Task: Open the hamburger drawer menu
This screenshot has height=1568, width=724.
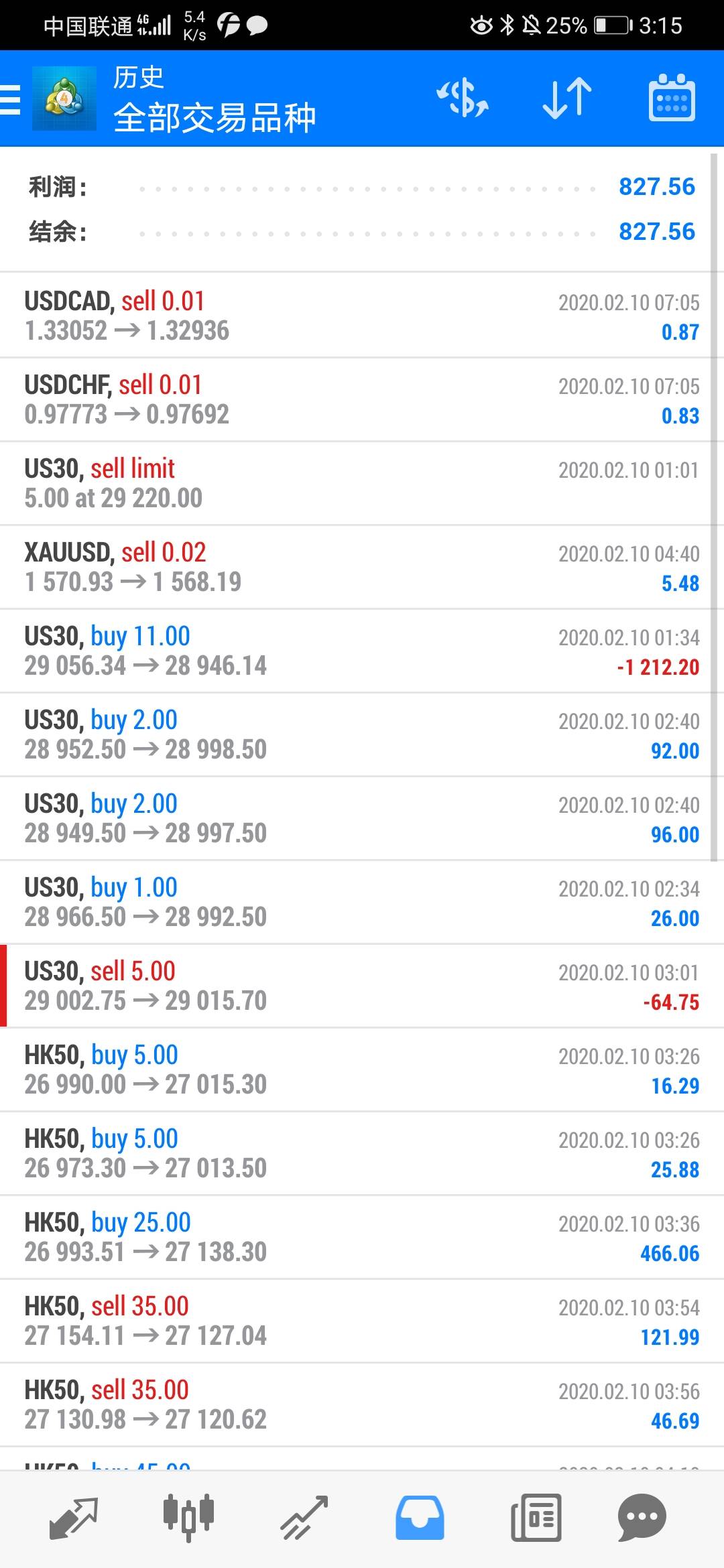Action: pyautogui.click(x=10, y=99)
